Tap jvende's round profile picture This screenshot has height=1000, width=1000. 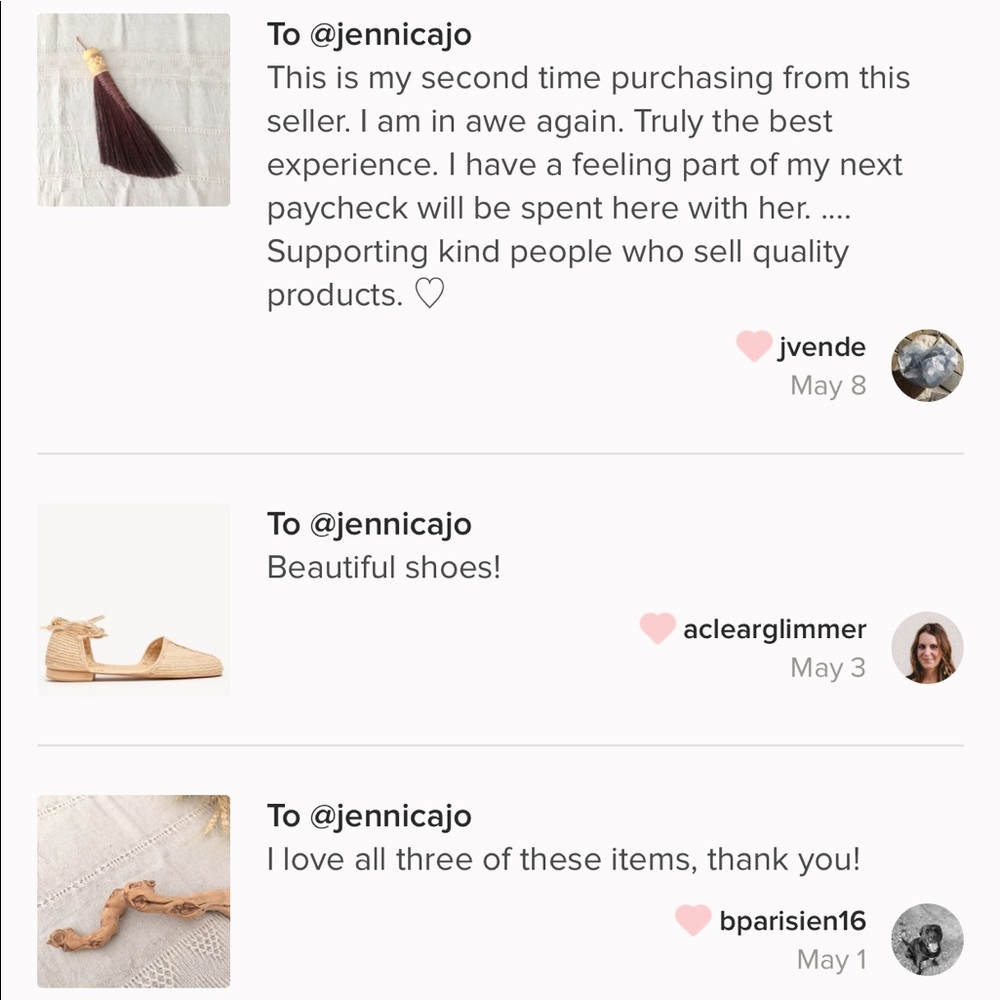coord(927,365)
